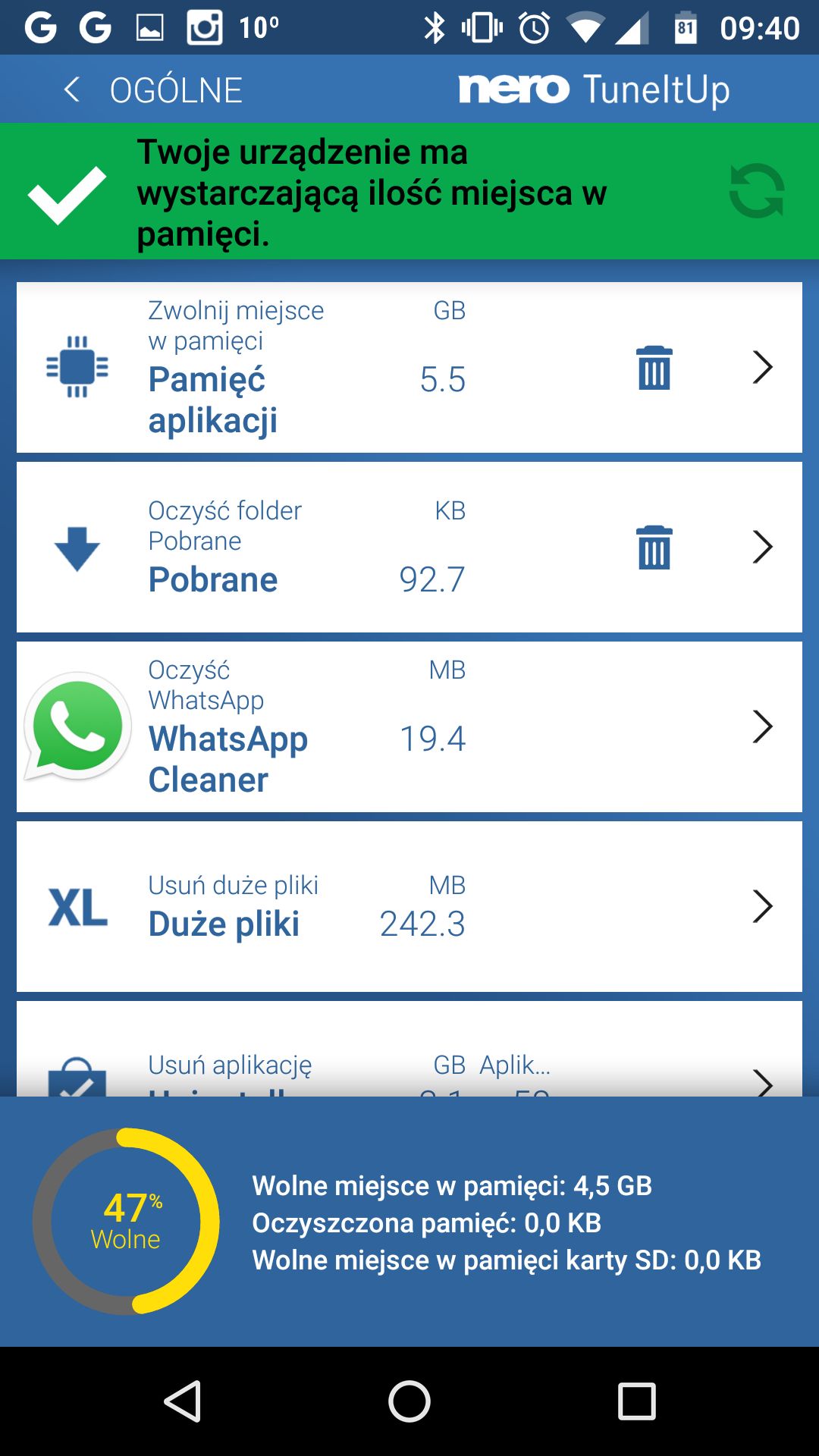Open WhatsApp Cleaner
Image resolution: width=819 pixels, height=1456 pixels.
coord(409,726)
